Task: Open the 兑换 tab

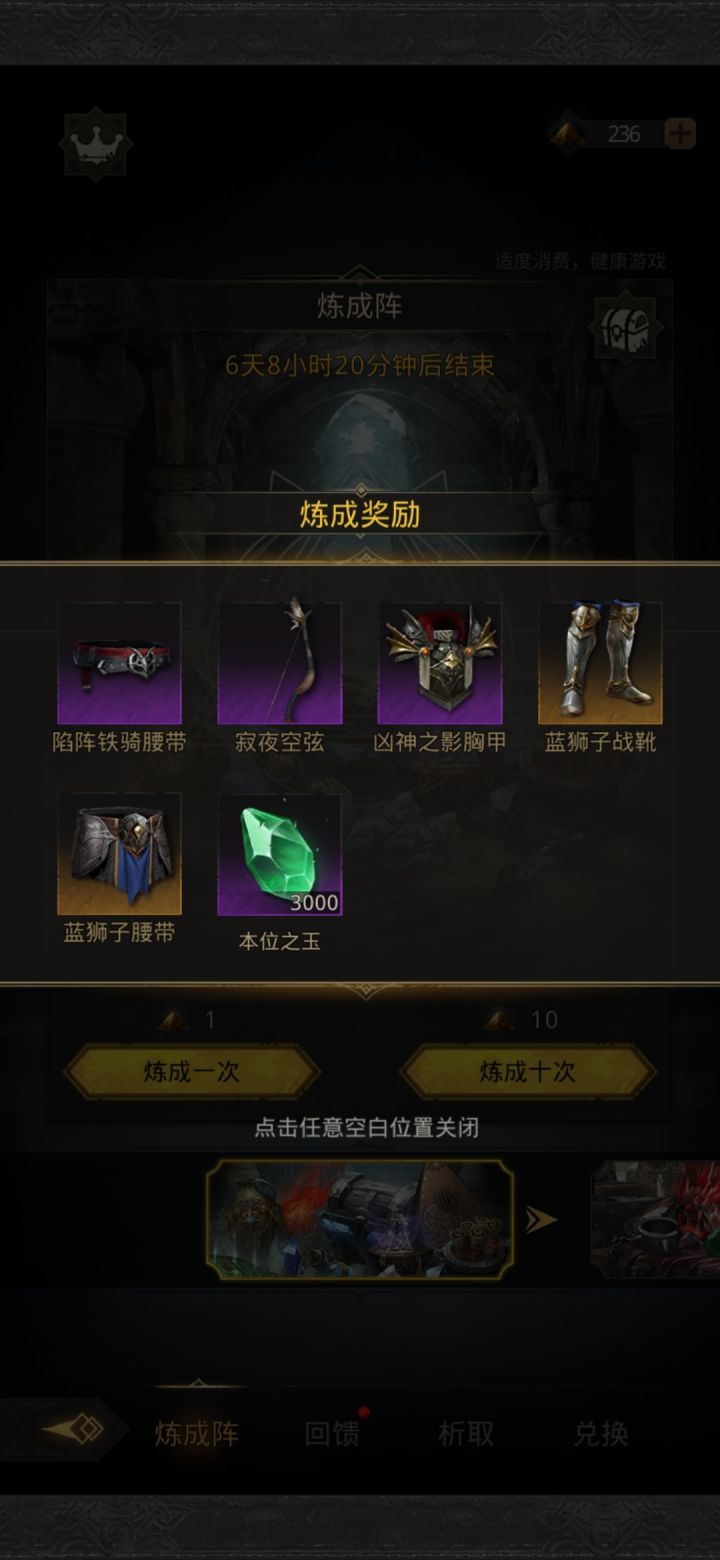Action: [601, 1432]
